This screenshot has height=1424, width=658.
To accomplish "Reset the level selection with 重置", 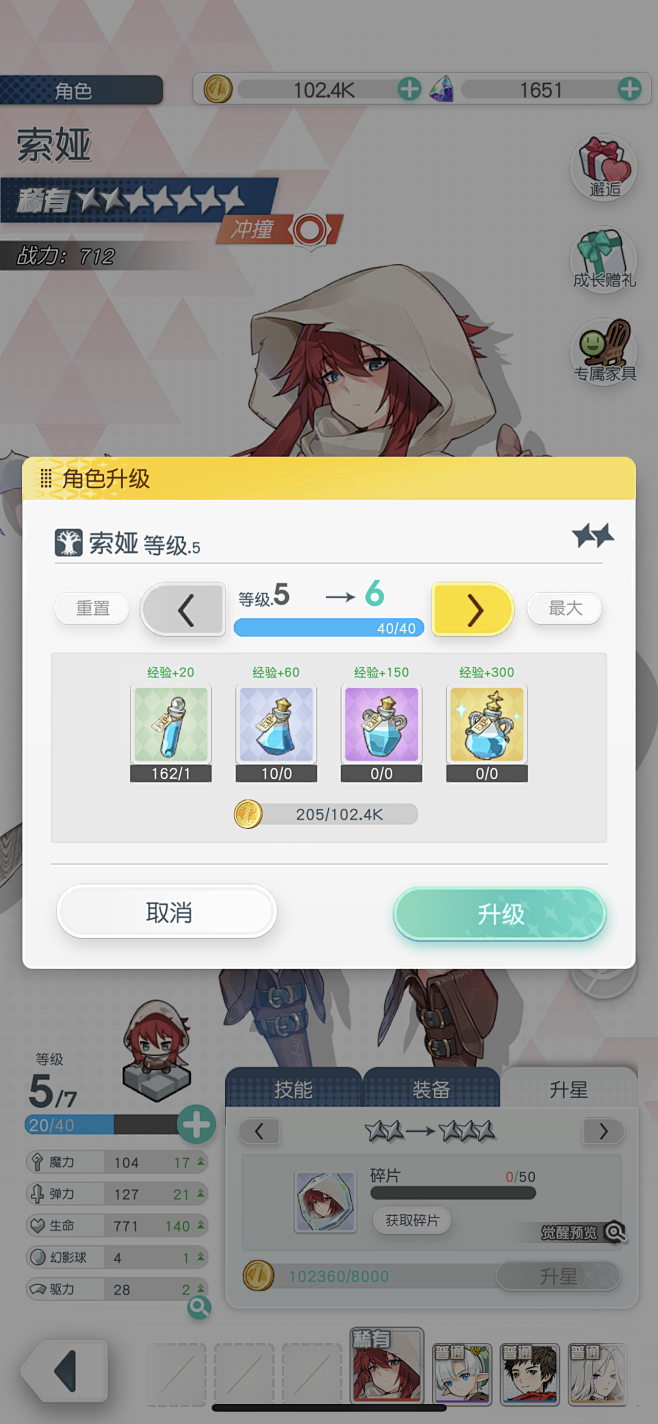I will [93, 608].
